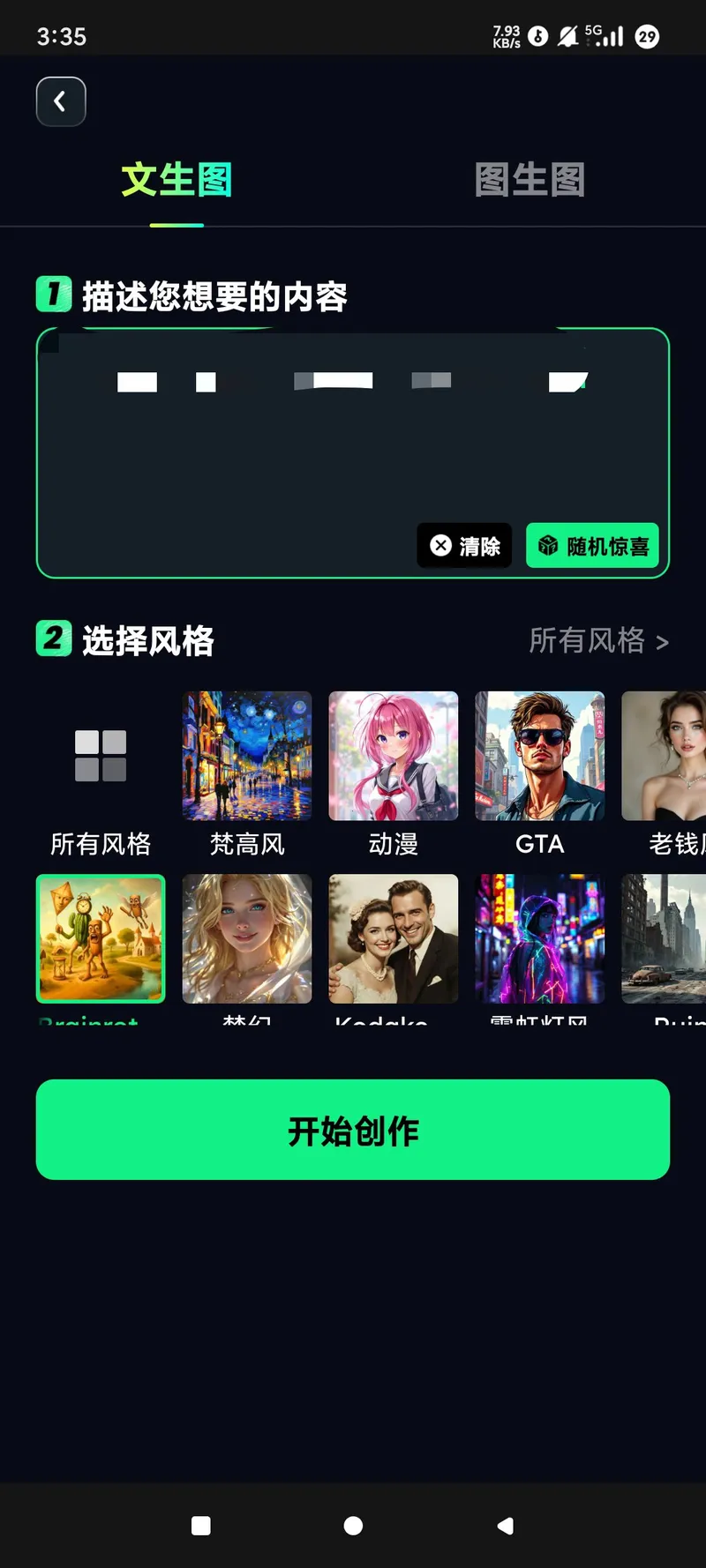
Task: Select the 梵高风 (Van Gogh) style
Action: (x=246, y=756)
